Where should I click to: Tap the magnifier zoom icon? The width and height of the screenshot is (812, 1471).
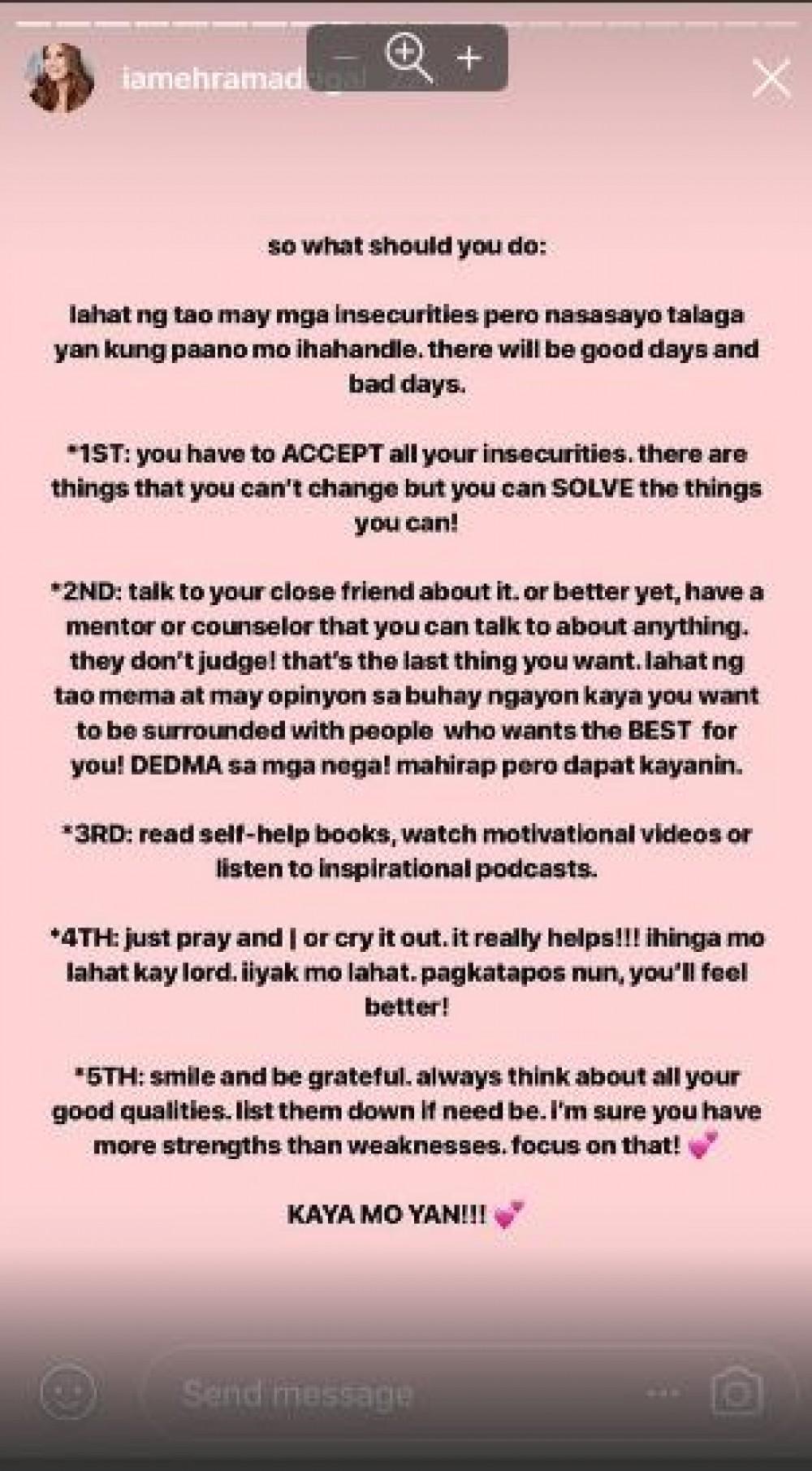[x=408, y=58]
